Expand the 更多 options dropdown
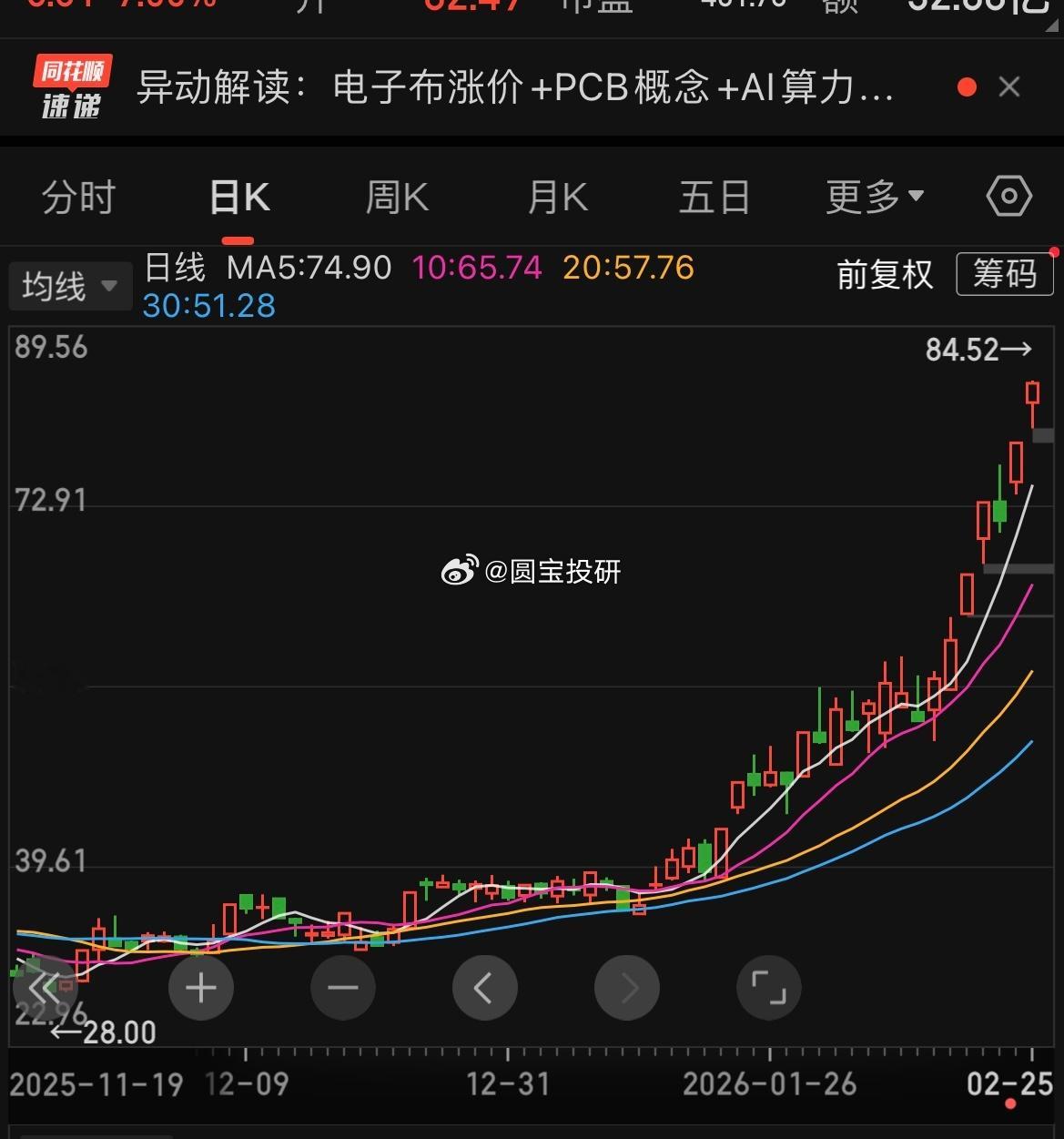 (x=875, y=196)
